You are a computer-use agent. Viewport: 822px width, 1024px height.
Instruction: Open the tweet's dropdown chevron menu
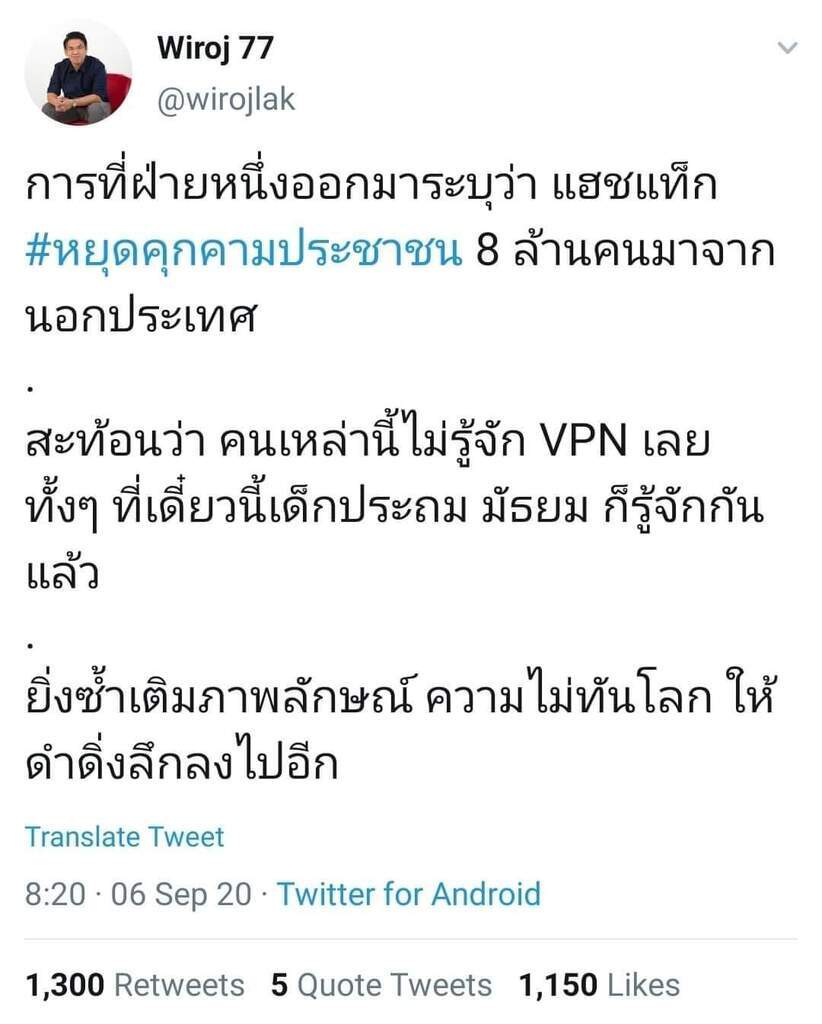pos(788,47)
